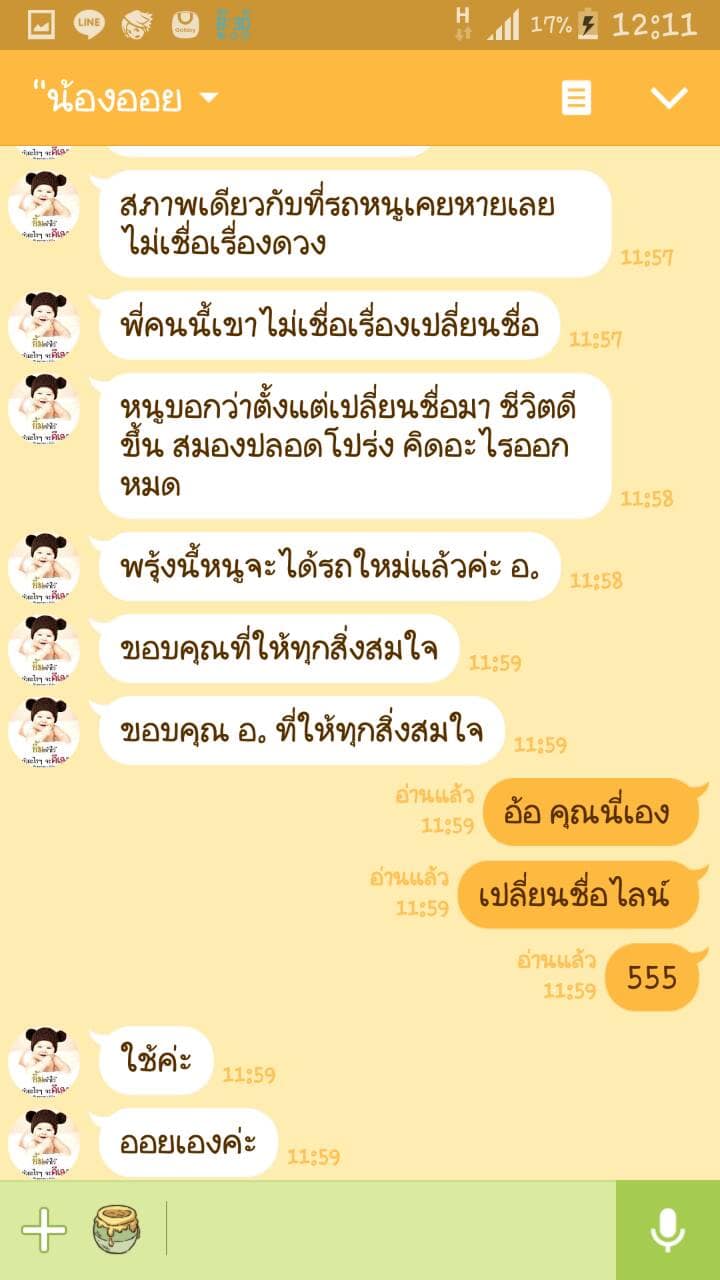Expand the chat options chevron menu
This screenshot has height=1280, width=720.
coord(669,98)
